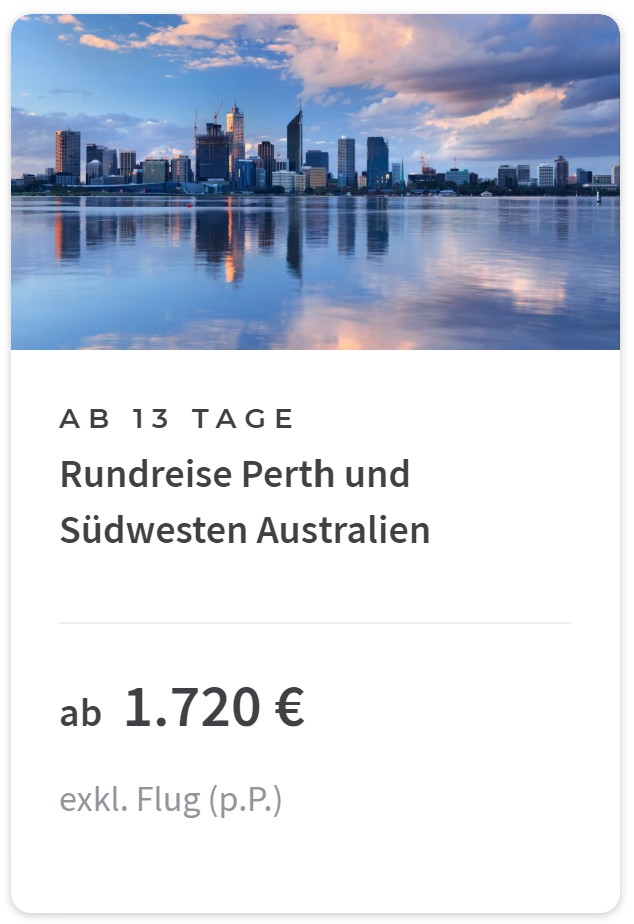This screenshot has height=924, width=634.
Task: Open the Rundreise Perth und Südwesten Australien card
Action: [245, 501]
